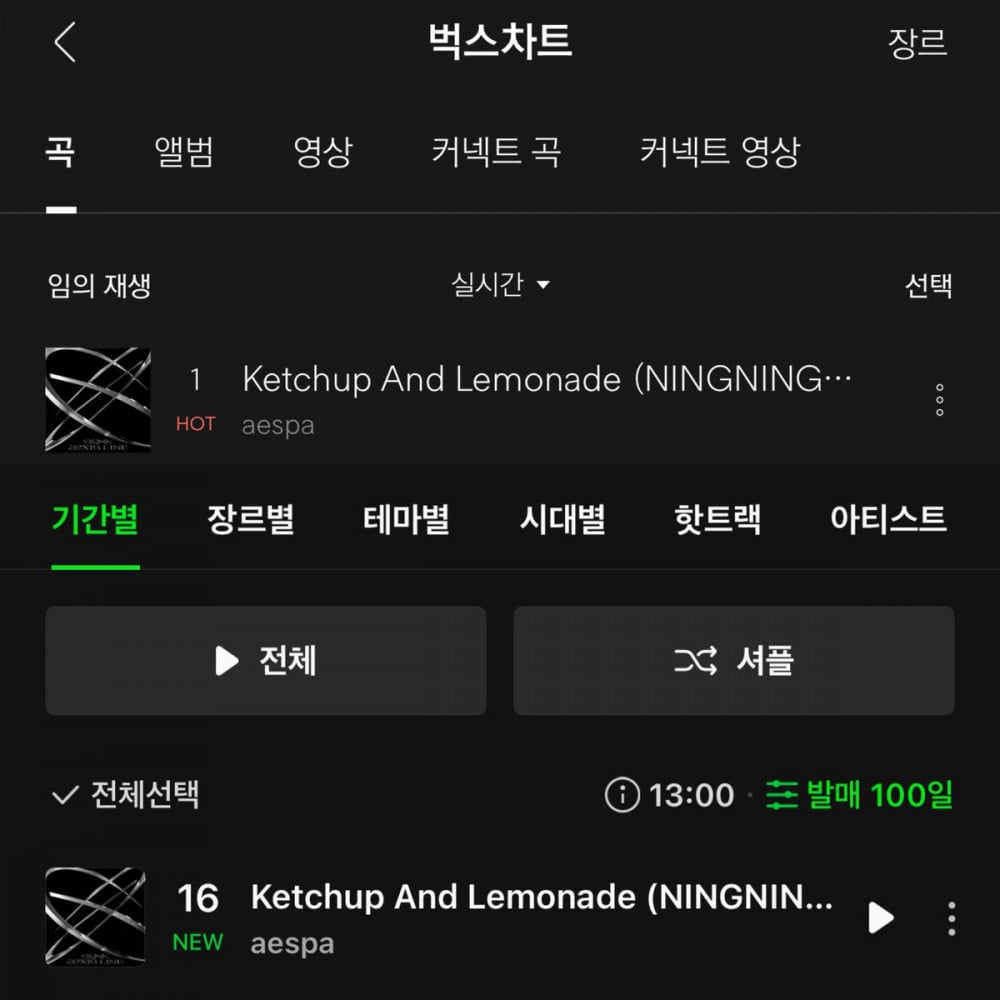This screenshot has width=1000, height=1000.
Task: Play all songs with 전체 button
Action: point(266,661)
